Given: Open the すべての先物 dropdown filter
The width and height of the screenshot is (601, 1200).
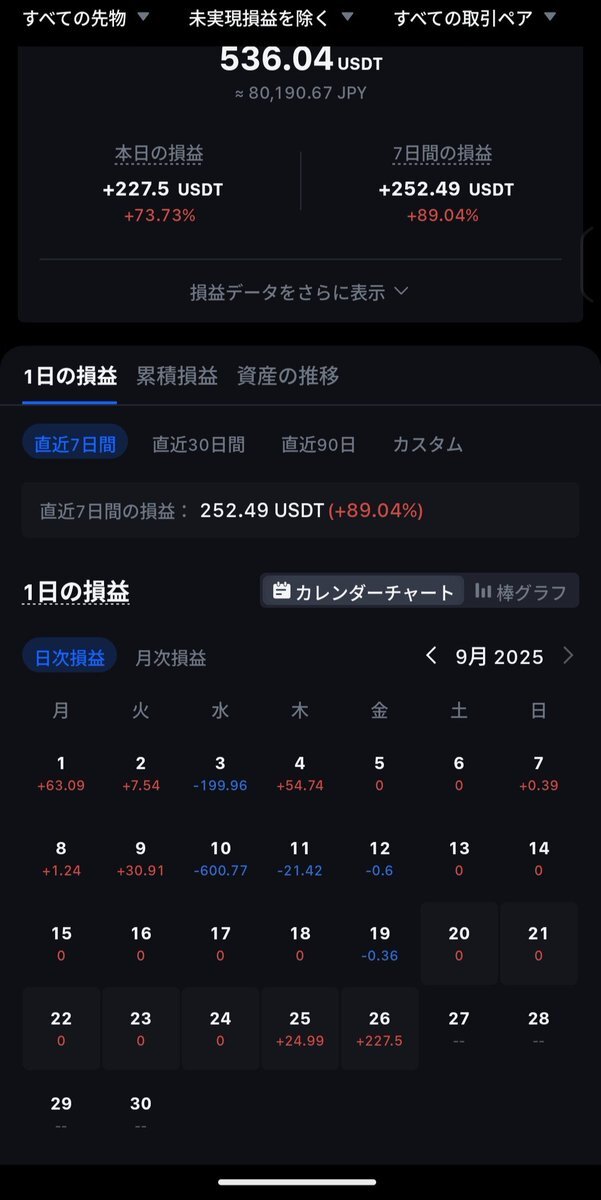Looking at the screenshot, I should 85,18.
